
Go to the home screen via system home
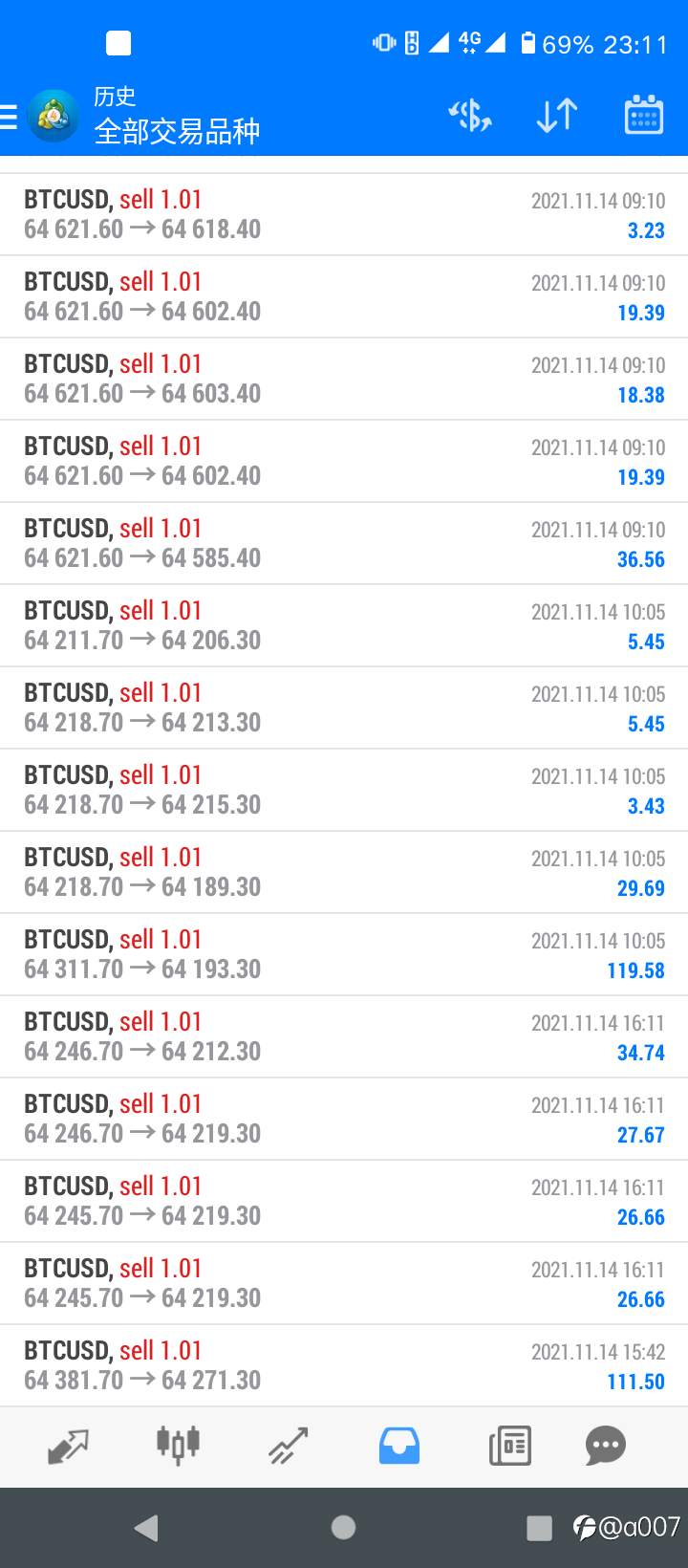(343, 1528)
